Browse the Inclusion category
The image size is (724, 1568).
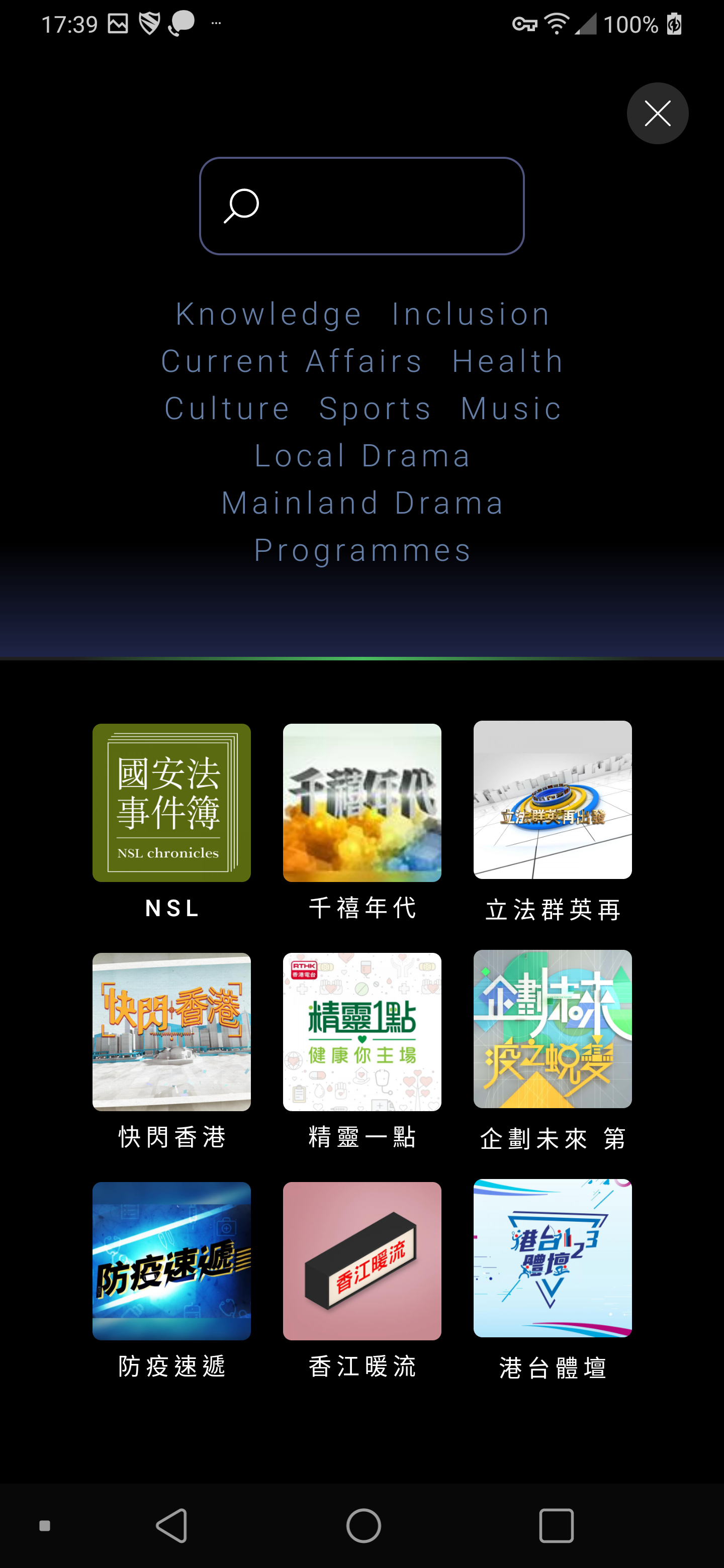click(x=471, y=314)
